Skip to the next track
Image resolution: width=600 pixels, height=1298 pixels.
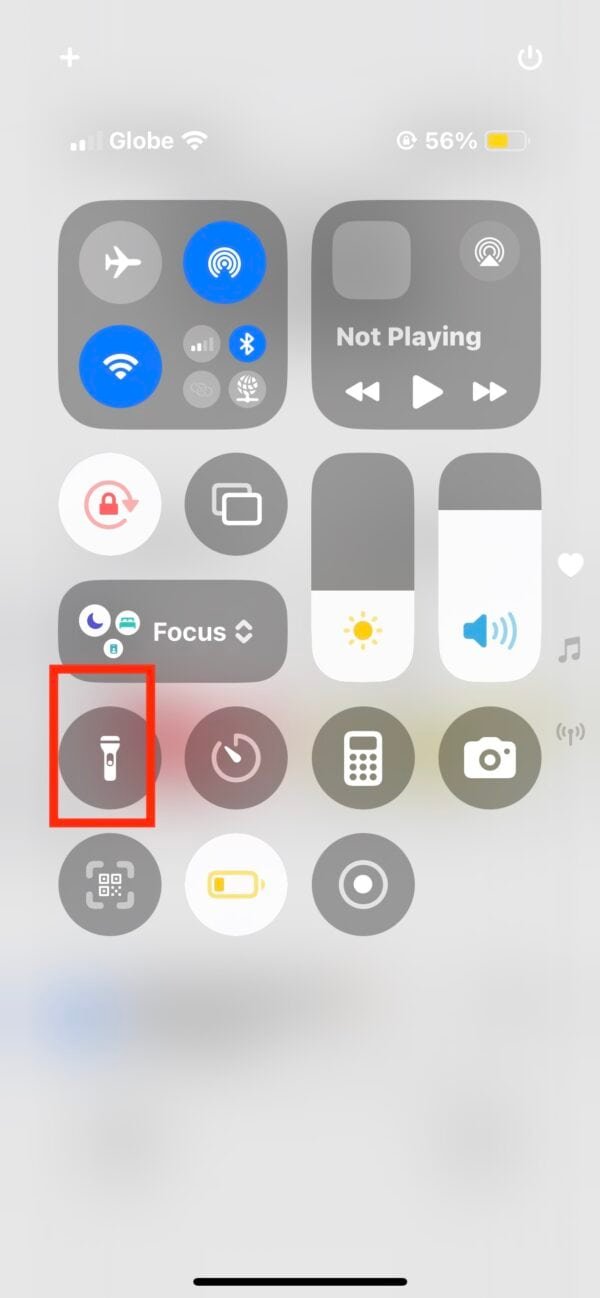pos(490,392)
